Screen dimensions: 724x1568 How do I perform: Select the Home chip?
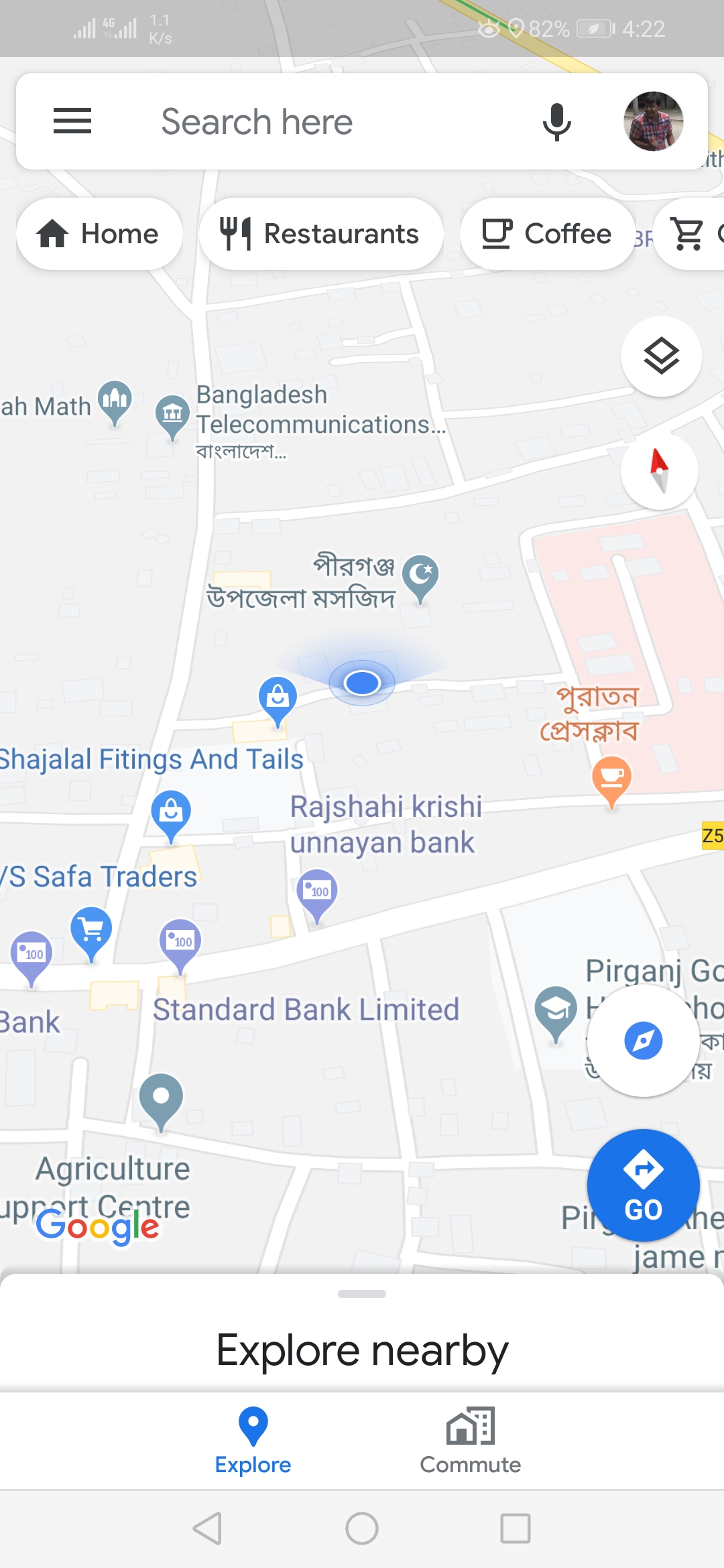(x=99, y=234)
